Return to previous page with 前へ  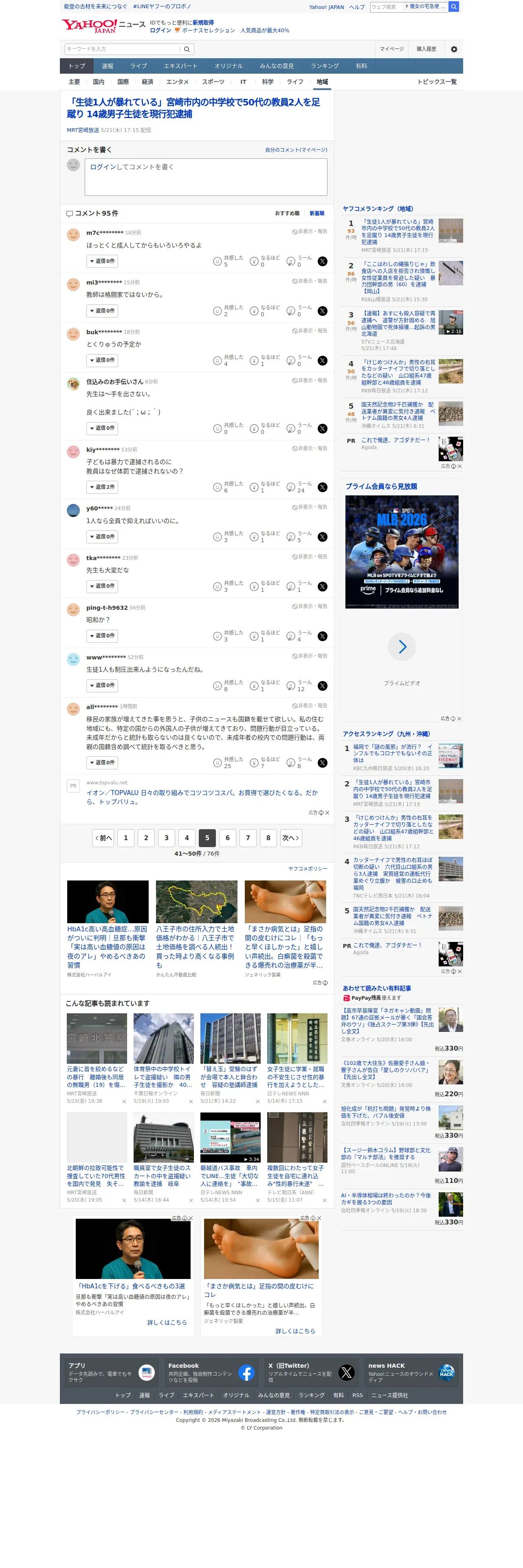click(103, 838)
